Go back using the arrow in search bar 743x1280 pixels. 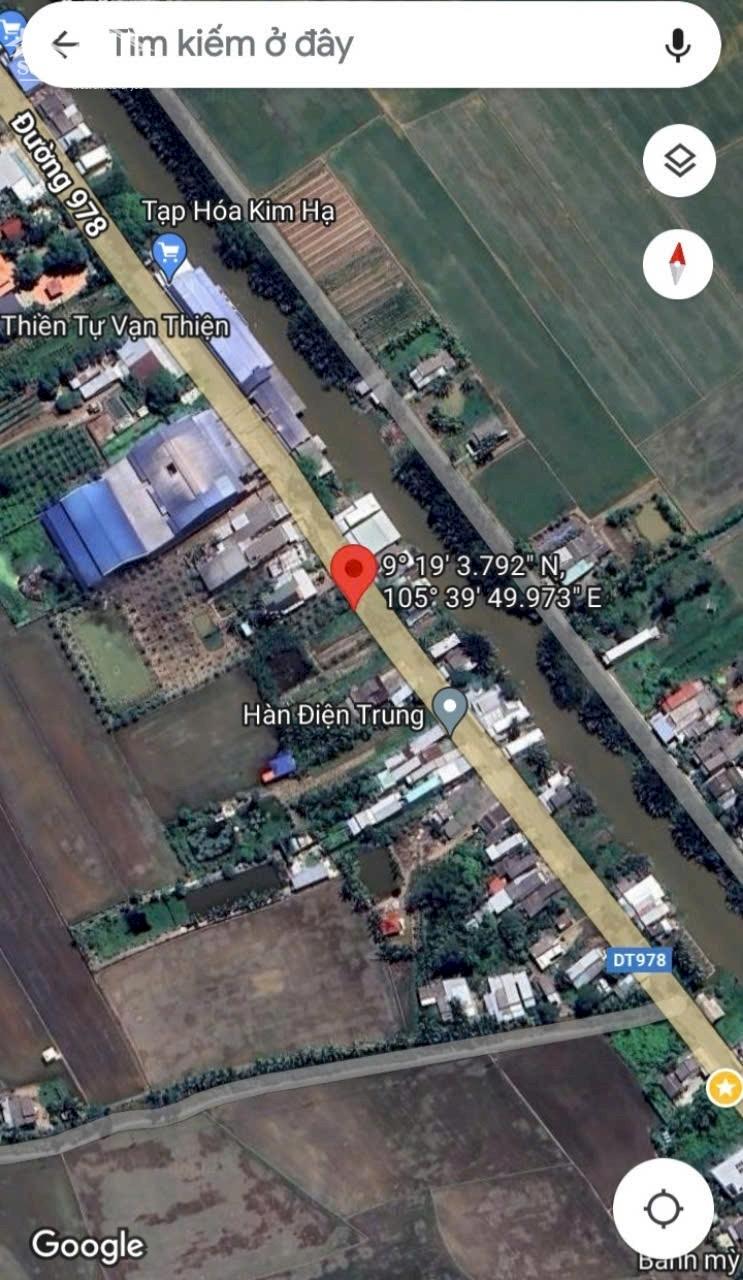pyautogui.click(x=65, y=44)
